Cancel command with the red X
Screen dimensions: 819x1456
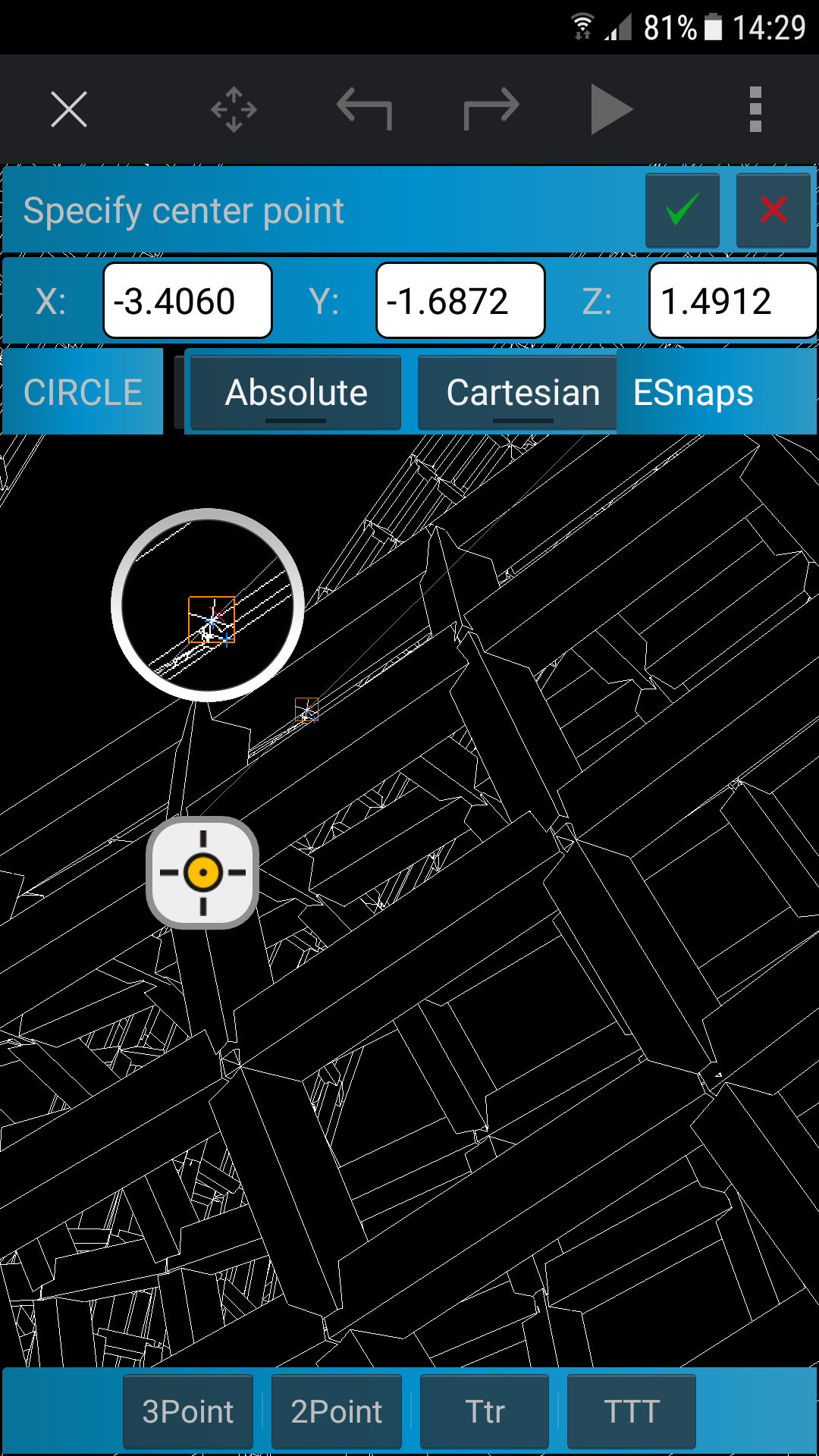[x=773, y=210]
